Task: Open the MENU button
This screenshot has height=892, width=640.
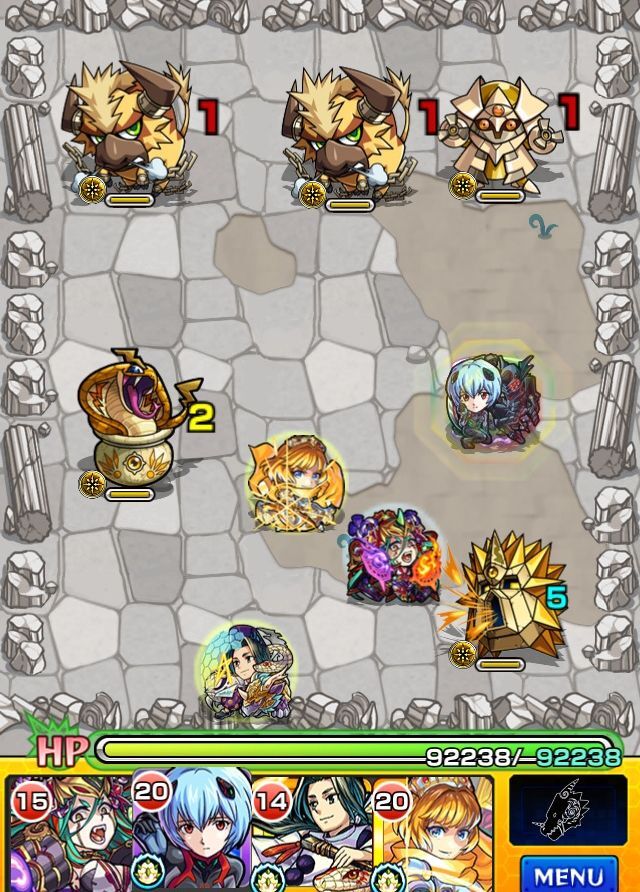Action: [567, 872]
